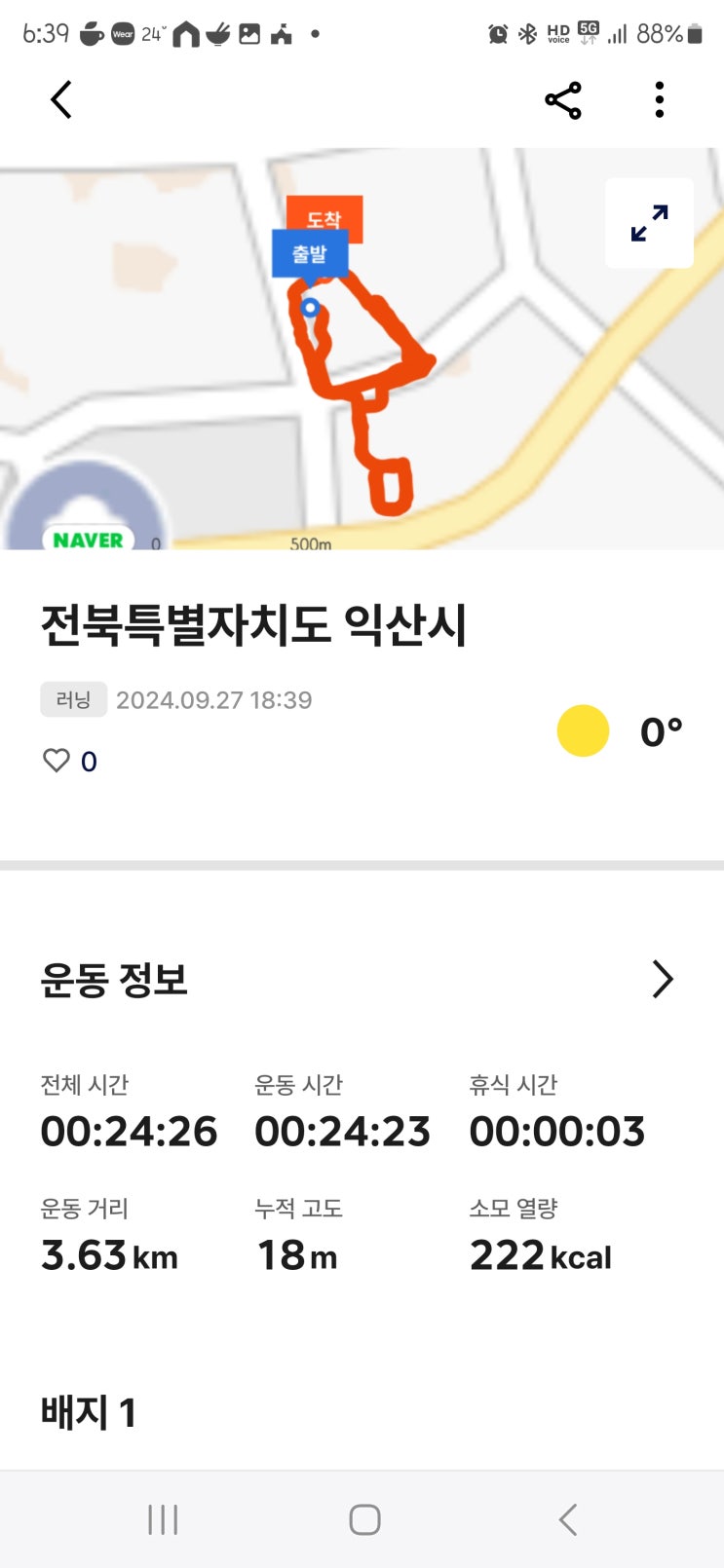Image resolution: width=724 pixels, height=1568 pixels.
Task: Open the running route map
Action: pos(361,390)
